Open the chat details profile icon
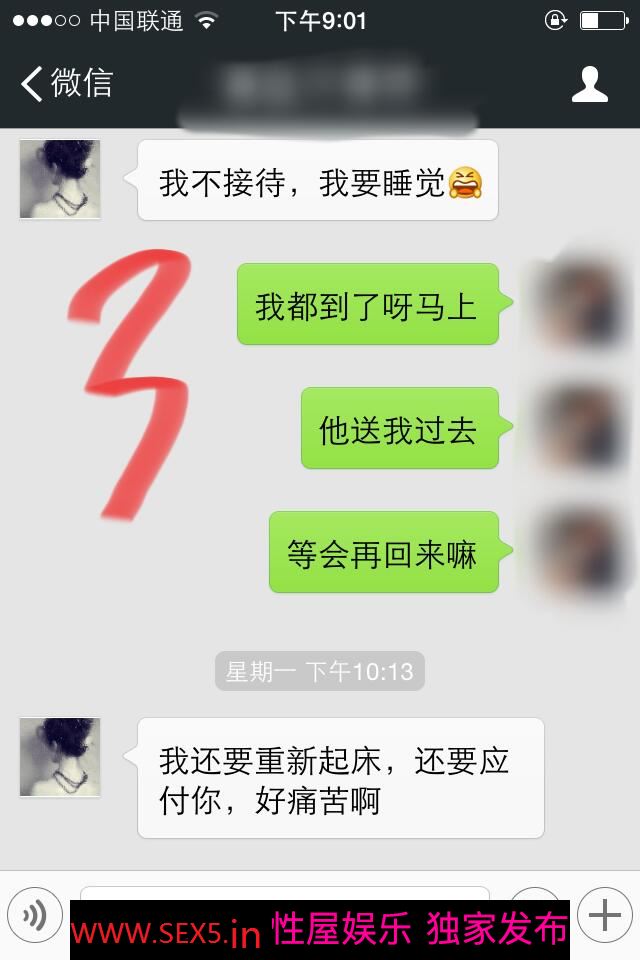The height and width of the screenshot is (960, 640). click(x=589, y=84)
